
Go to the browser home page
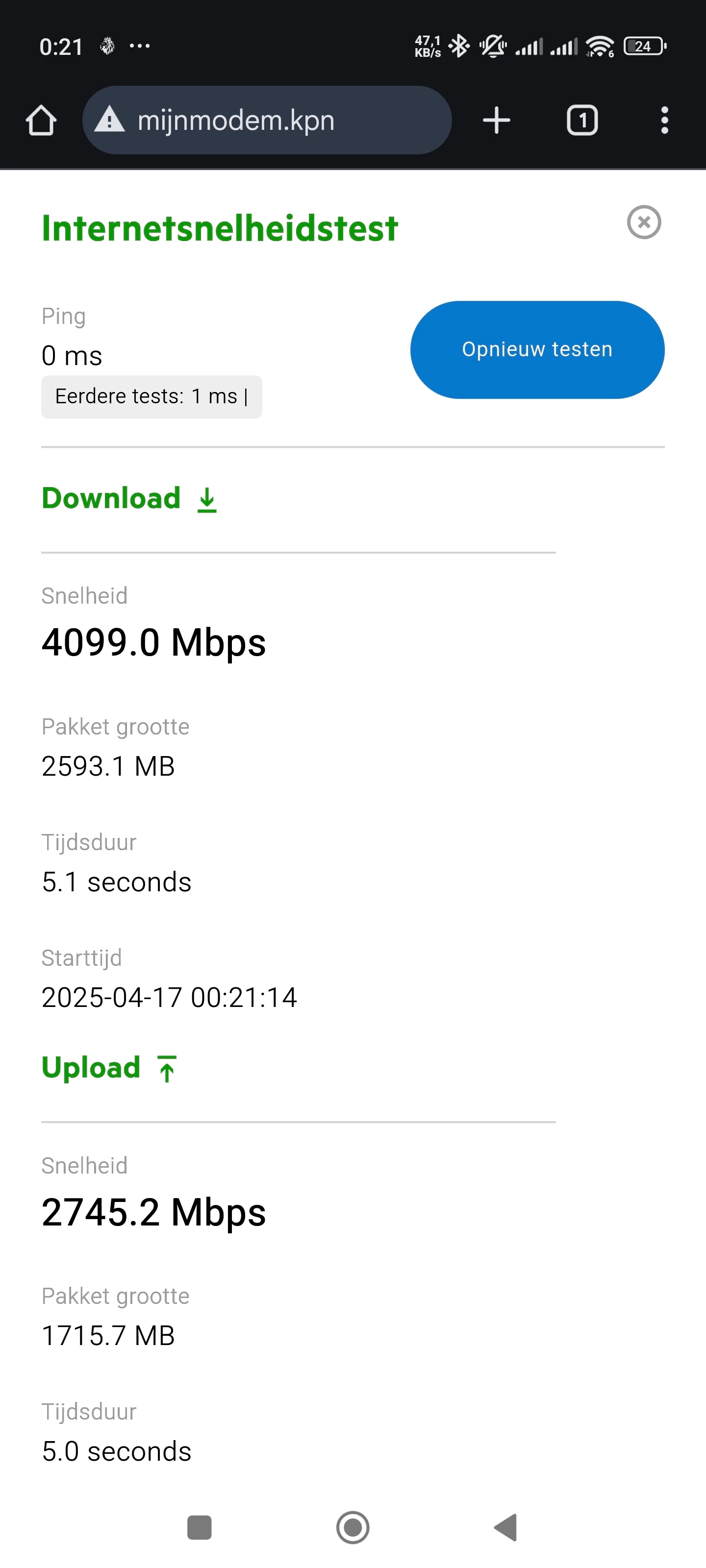pyautogui.click(x=41, y=121)
